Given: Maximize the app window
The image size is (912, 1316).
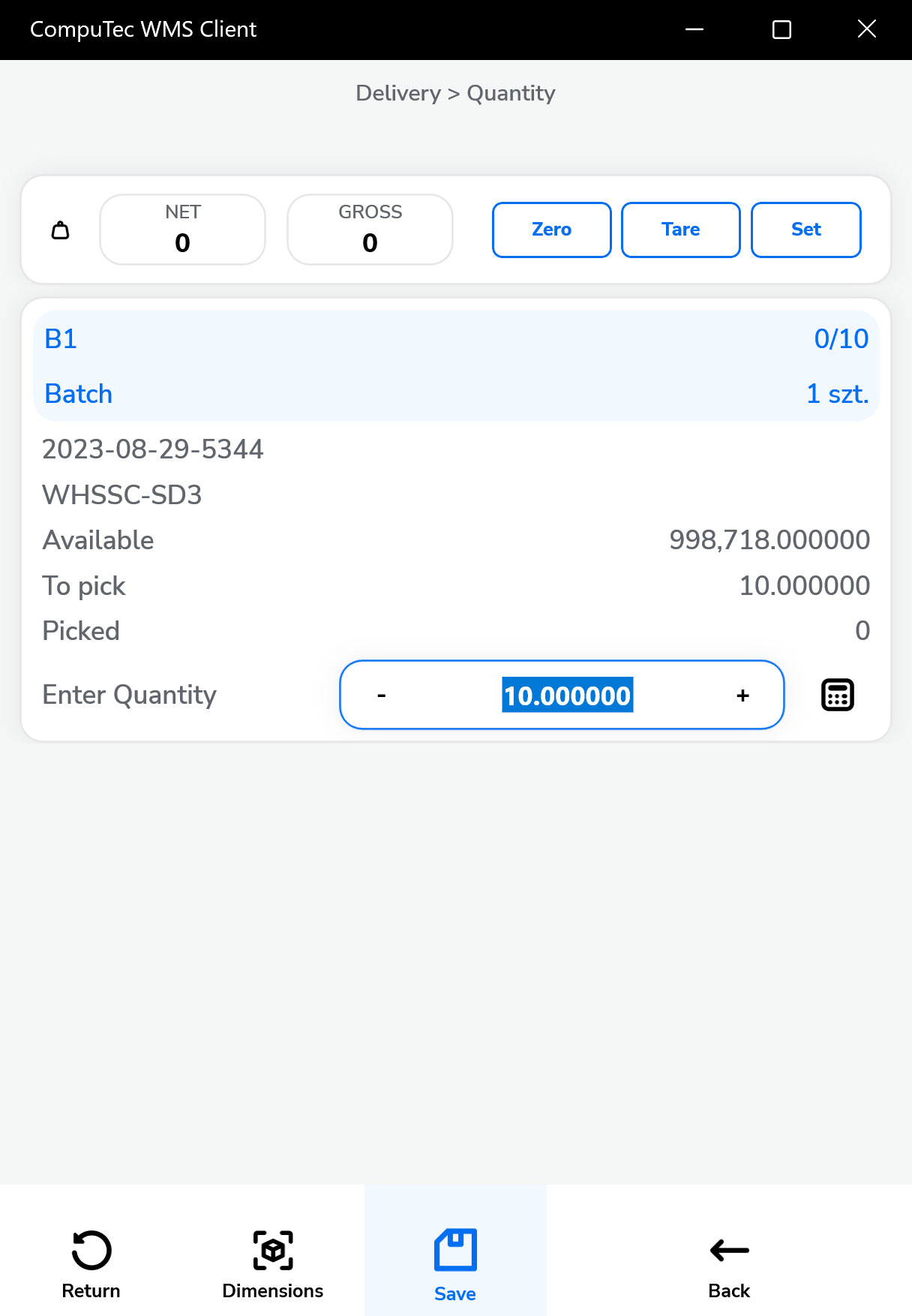Looking at the screenshot, I should coord(781,29).
